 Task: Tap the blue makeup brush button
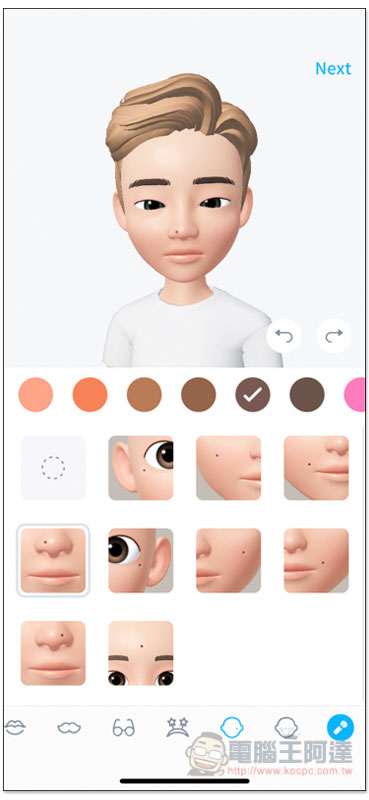click(340, 728)
